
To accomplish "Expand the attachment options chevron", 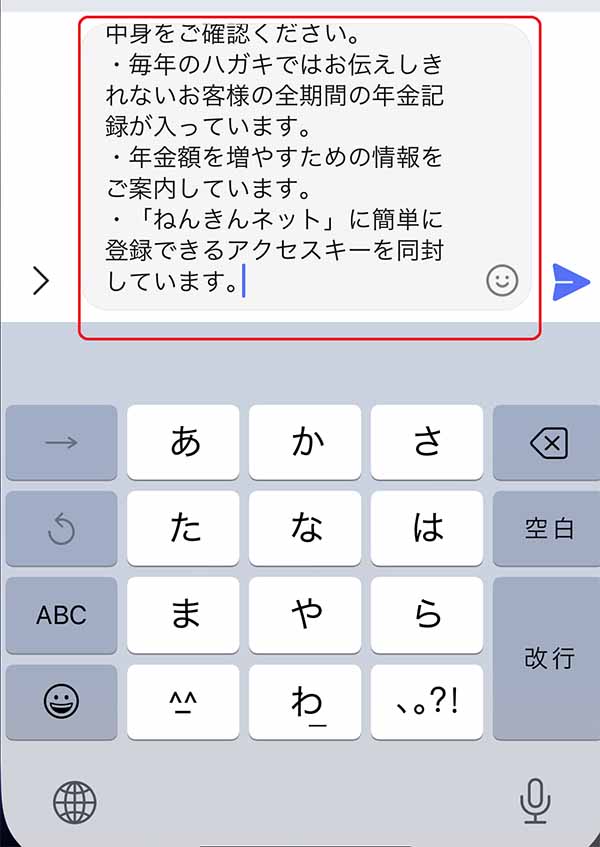I will tap(41, 281).
